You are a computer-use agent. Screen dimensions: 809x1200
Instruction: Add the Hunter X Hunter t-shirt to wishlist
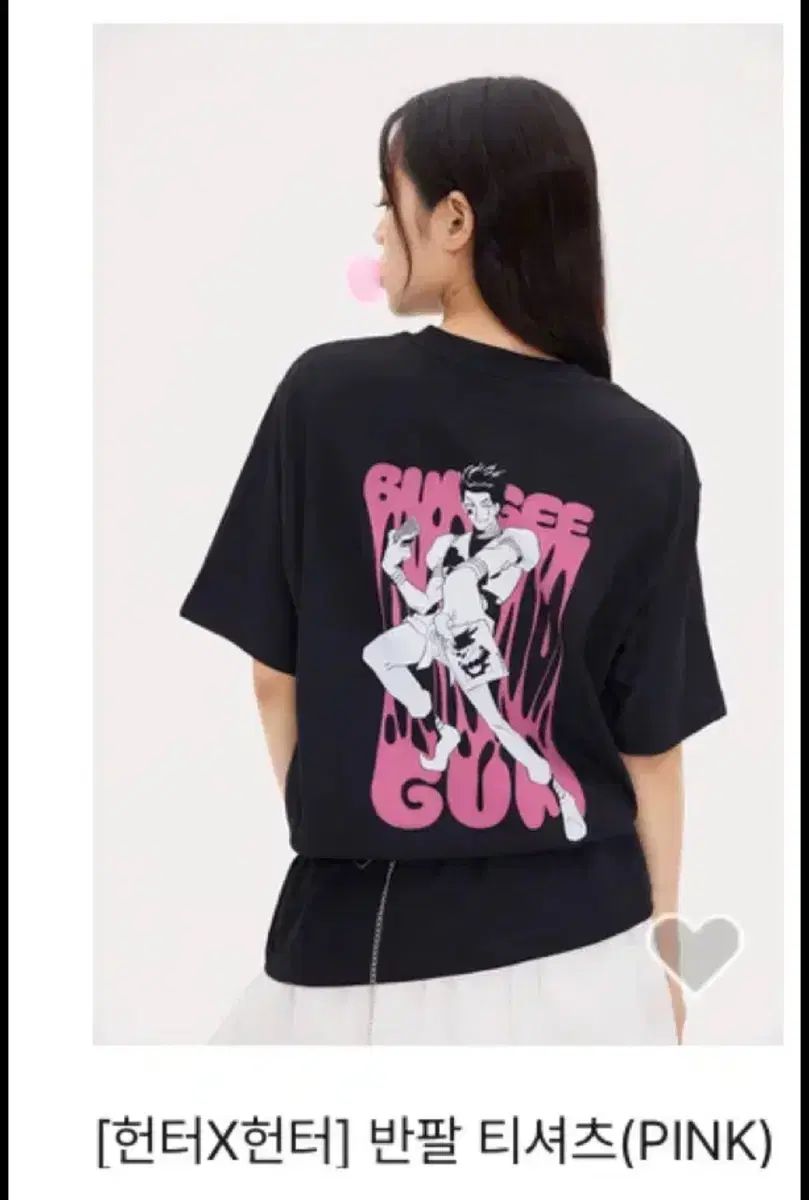coord(695,950)
